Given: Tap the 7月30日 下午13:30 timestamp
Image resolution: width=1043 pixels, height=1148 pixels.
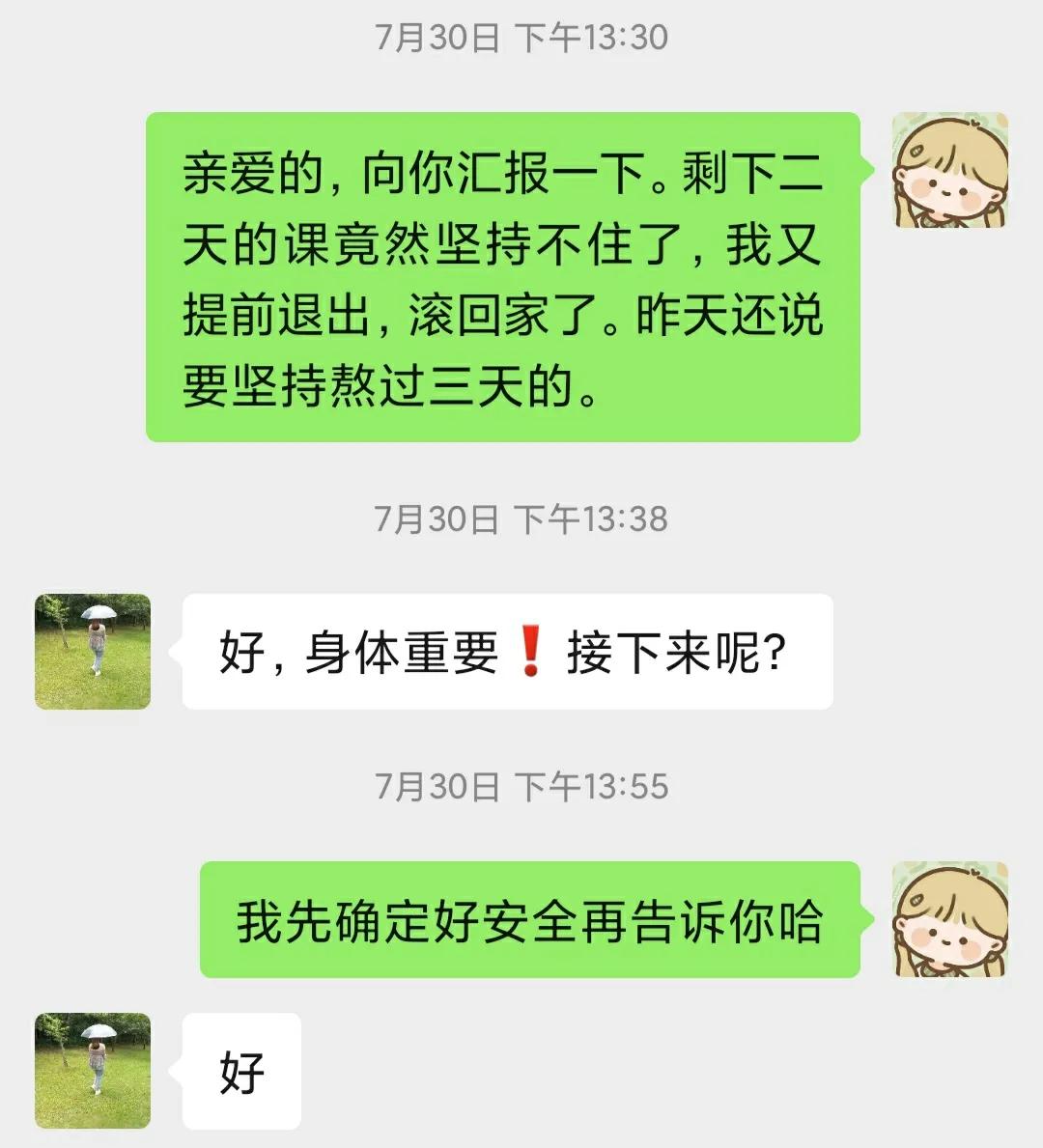Looking at the screenshot, I should [521, 37].
